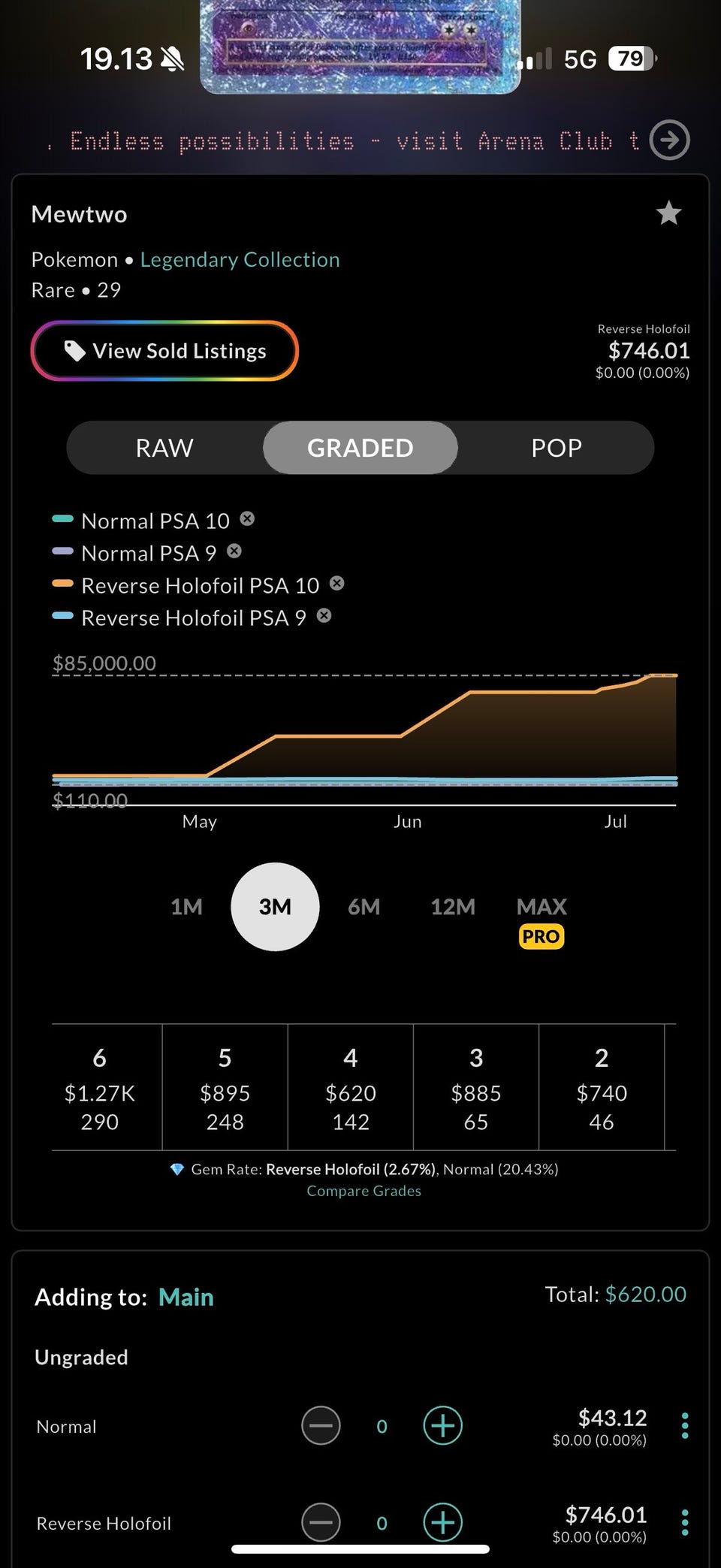Select the MAX PRO time range
Image resolution: width=721 pixels, height=1568 pixels.
click(x=542, y=920)
